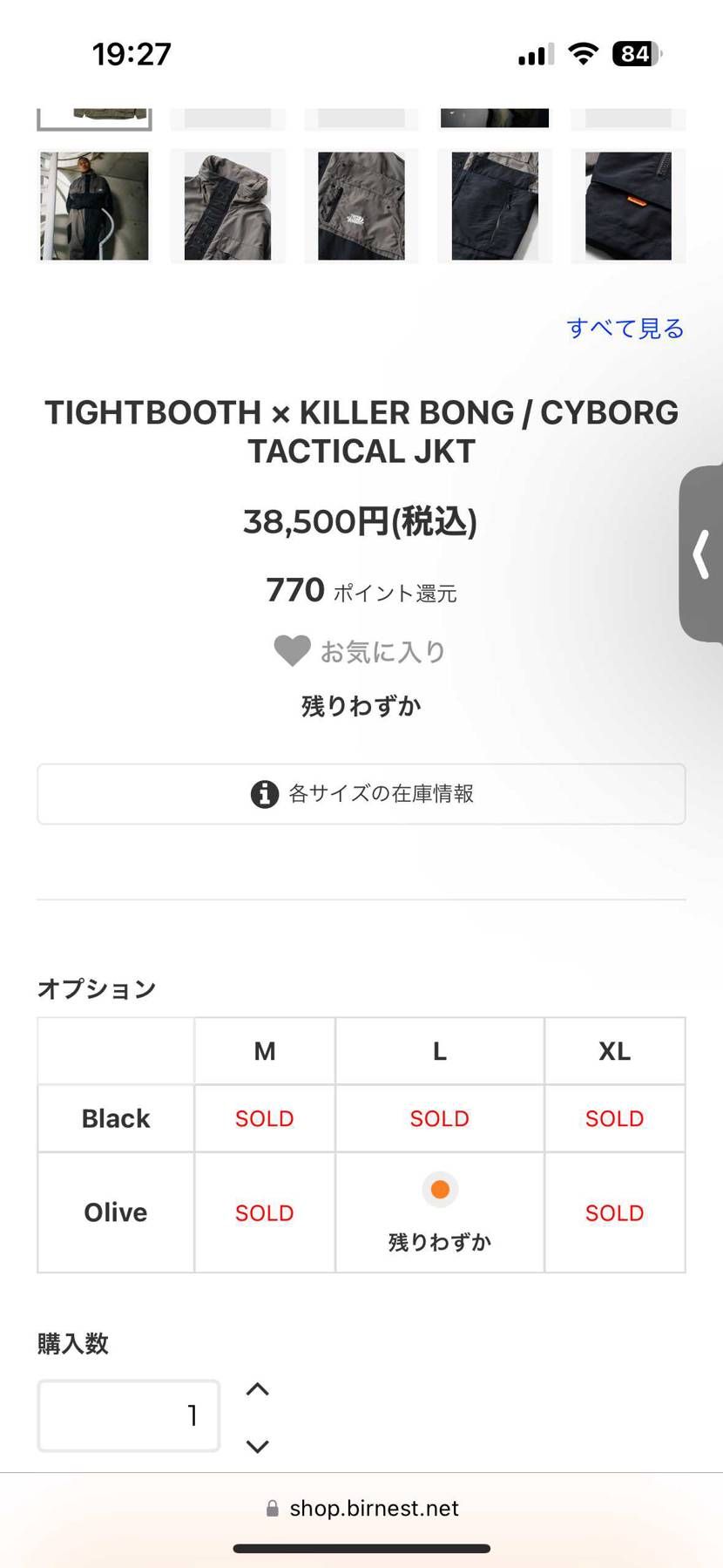Tap the Wi-Fi icon in the status bar

tap(582, 52)
